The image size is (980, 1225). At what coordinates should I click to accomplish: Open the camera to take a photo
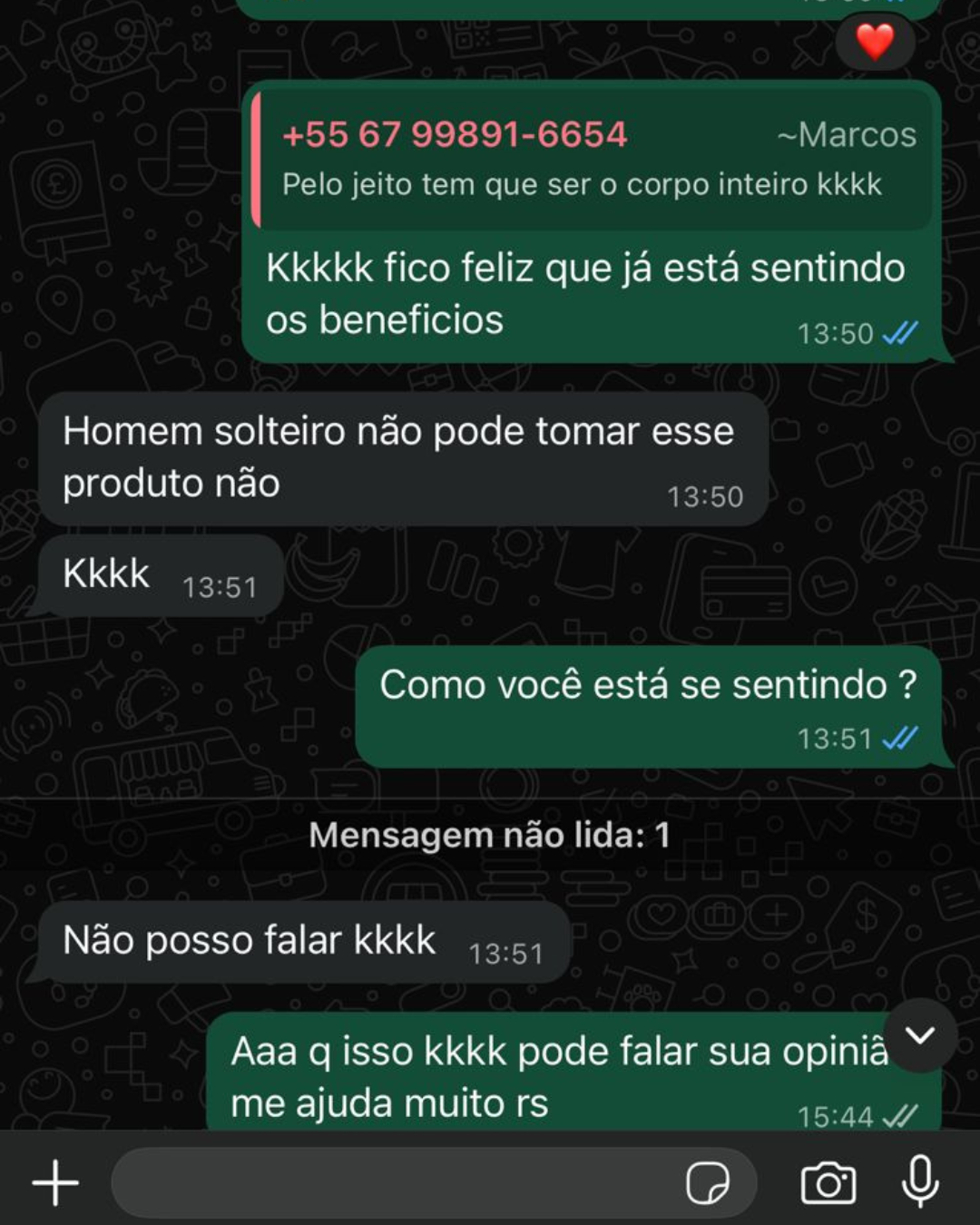828,1183
